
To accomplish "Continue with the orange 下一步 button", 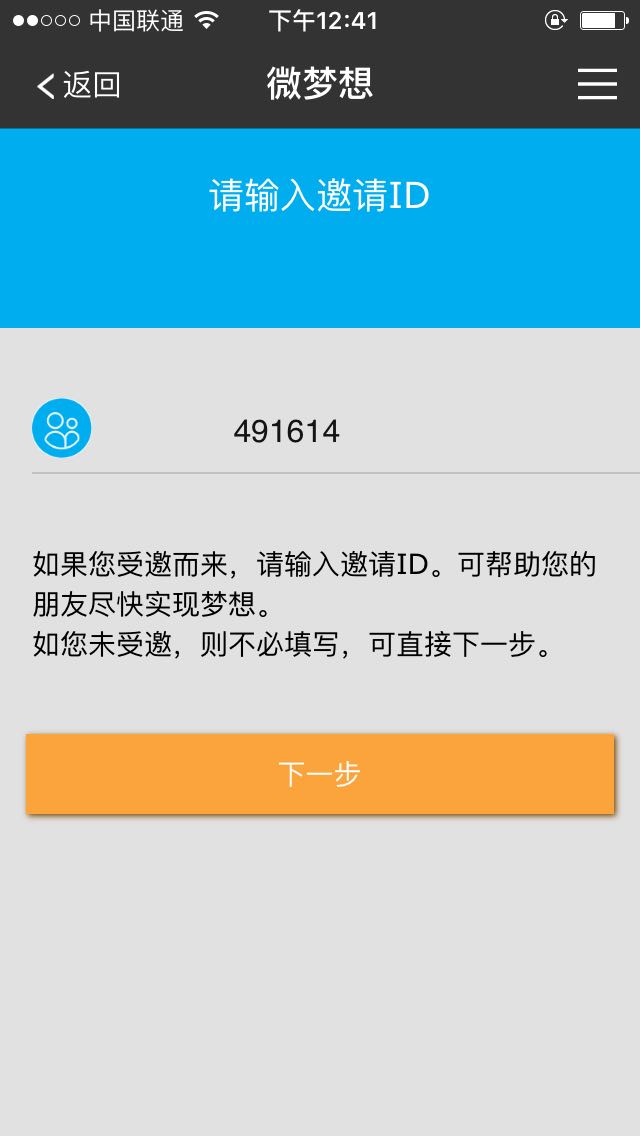I will tap(320, 774).
